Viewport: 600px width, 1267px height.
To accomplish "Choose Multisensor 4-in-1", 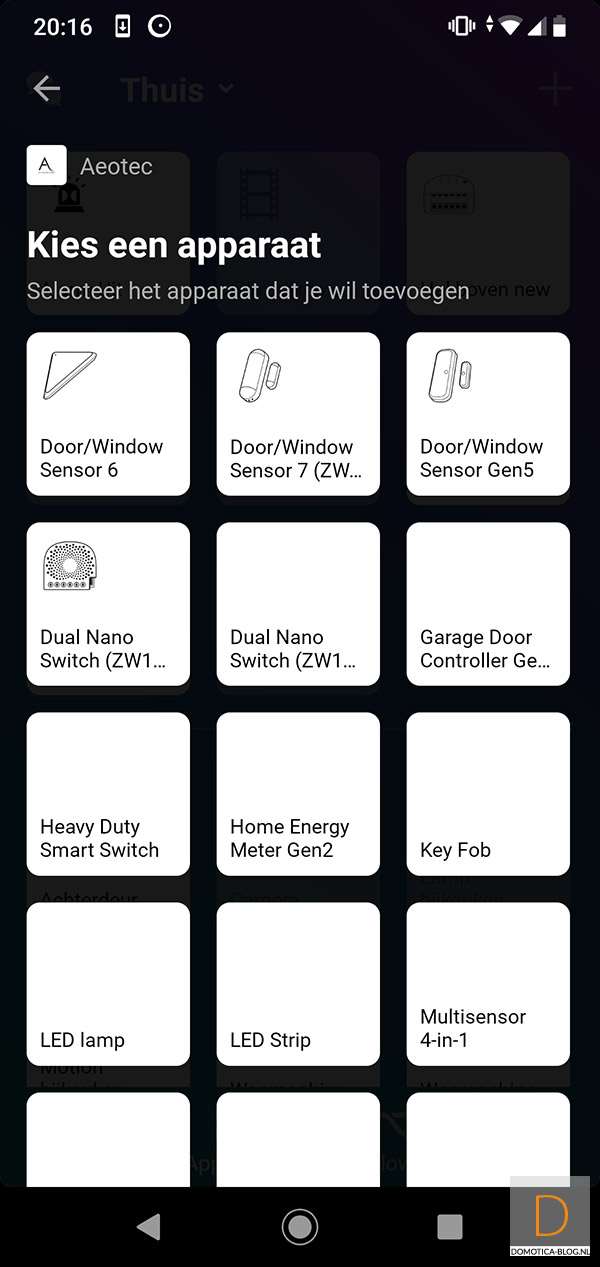I will [x=488, y=984].
